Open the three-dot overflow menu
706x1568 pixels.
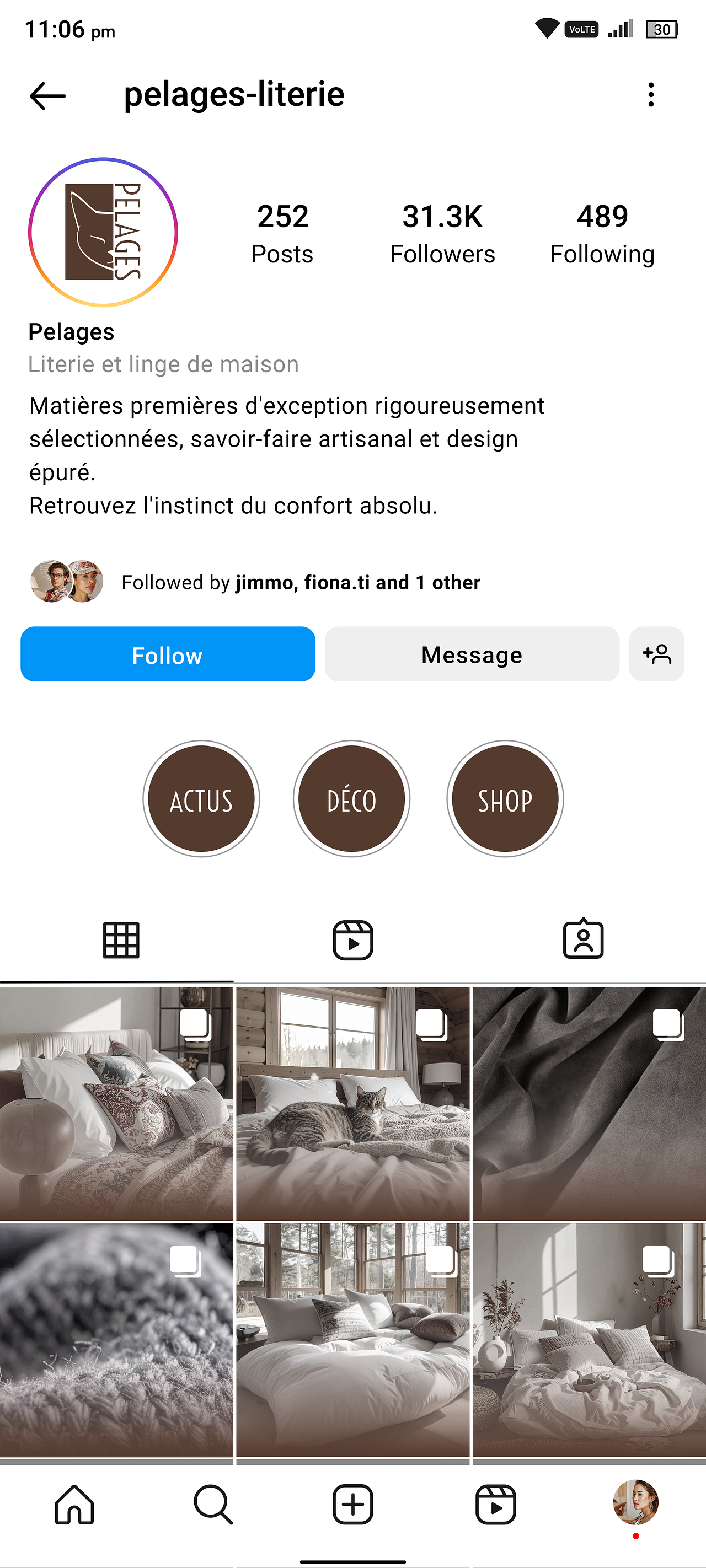650,95
